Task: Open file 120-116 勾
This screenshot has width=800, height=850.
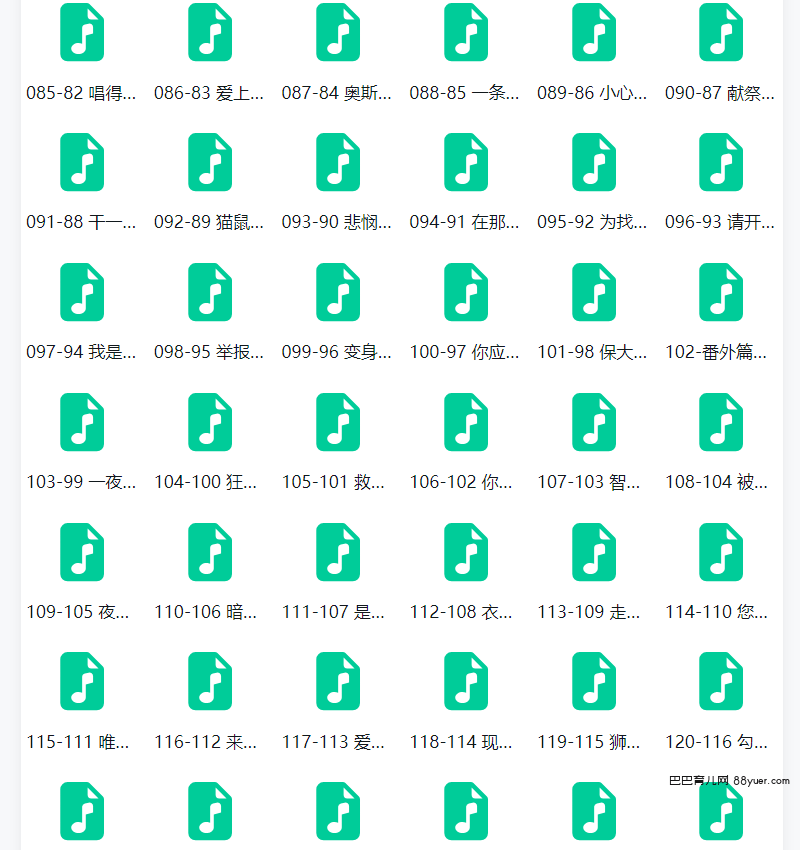Action: click(721, 681)
